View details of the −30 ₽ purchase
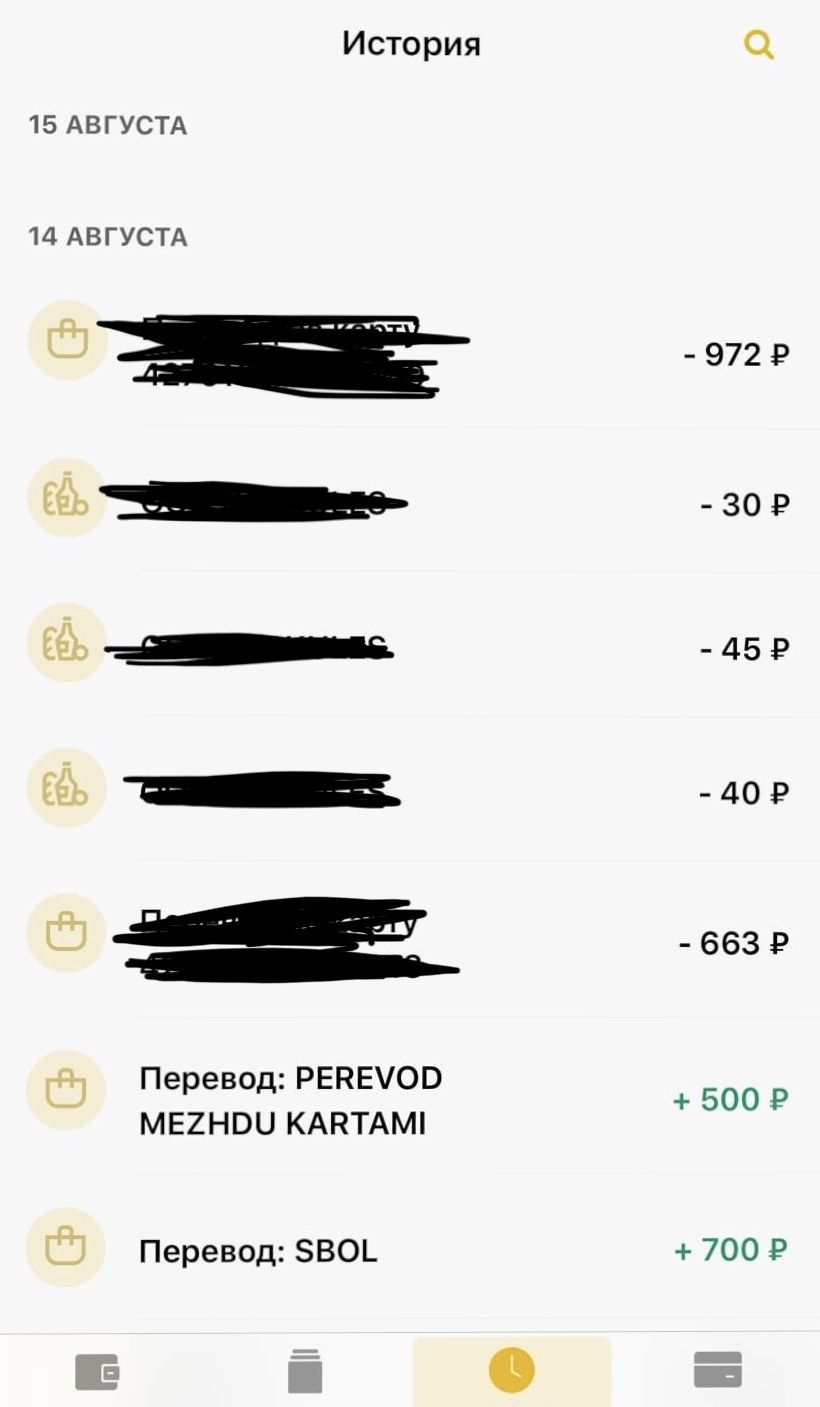The width and height of the screenshot is (820, 1407). coord(410,503)
